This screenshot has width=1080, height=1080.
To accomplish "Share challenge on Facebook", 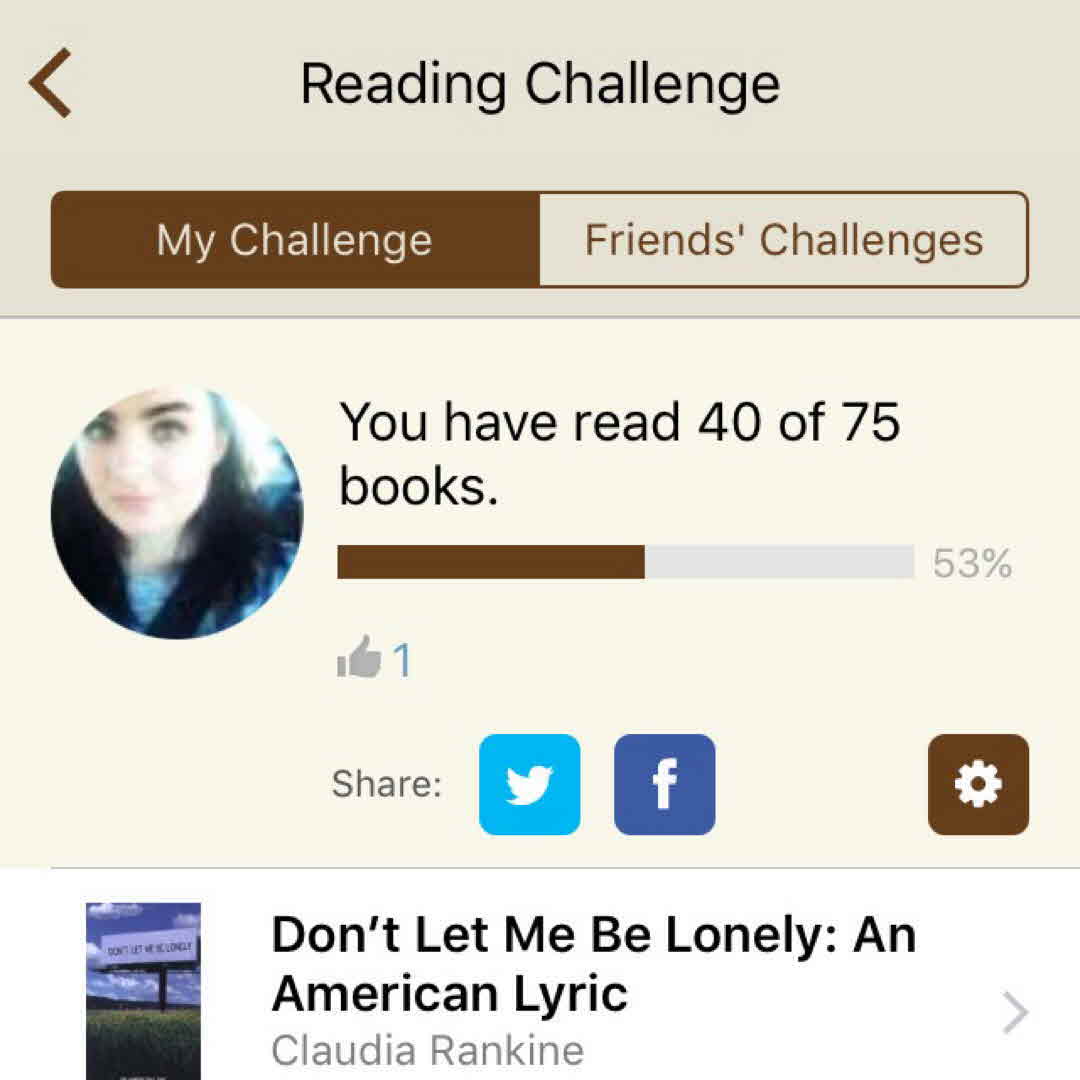I will 664,784.
